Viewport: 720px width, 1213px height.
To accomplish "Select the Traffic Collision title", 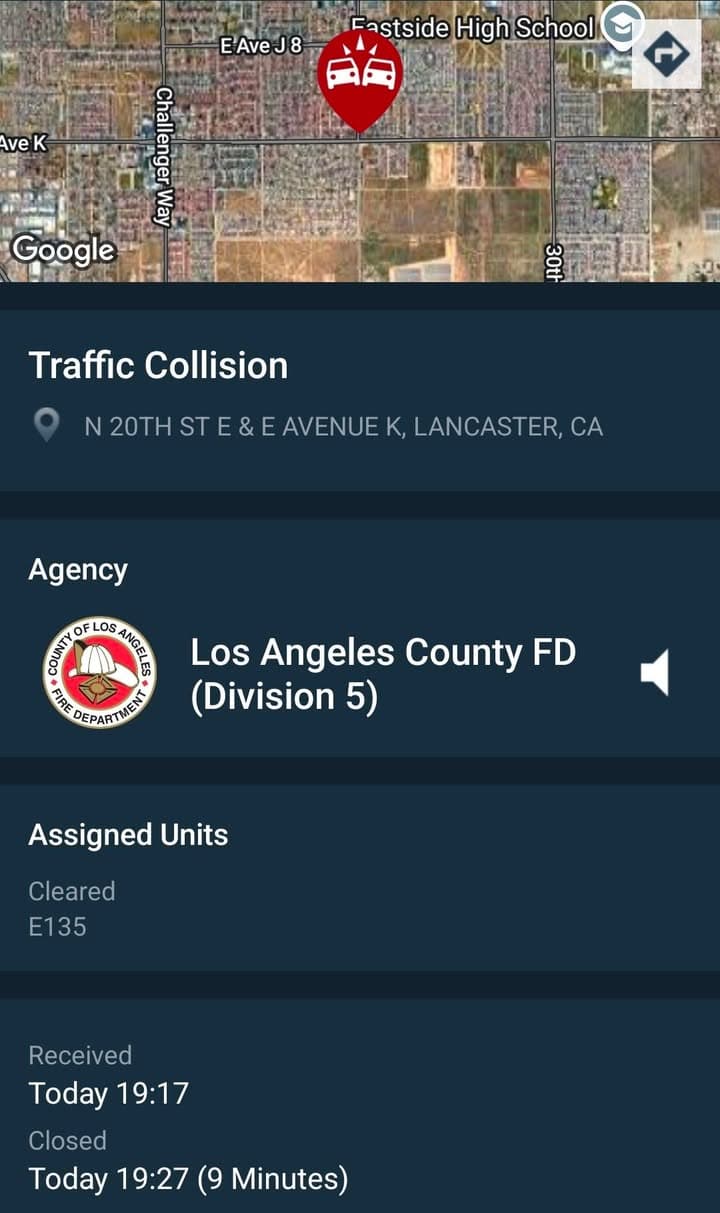I will (159, 365).
